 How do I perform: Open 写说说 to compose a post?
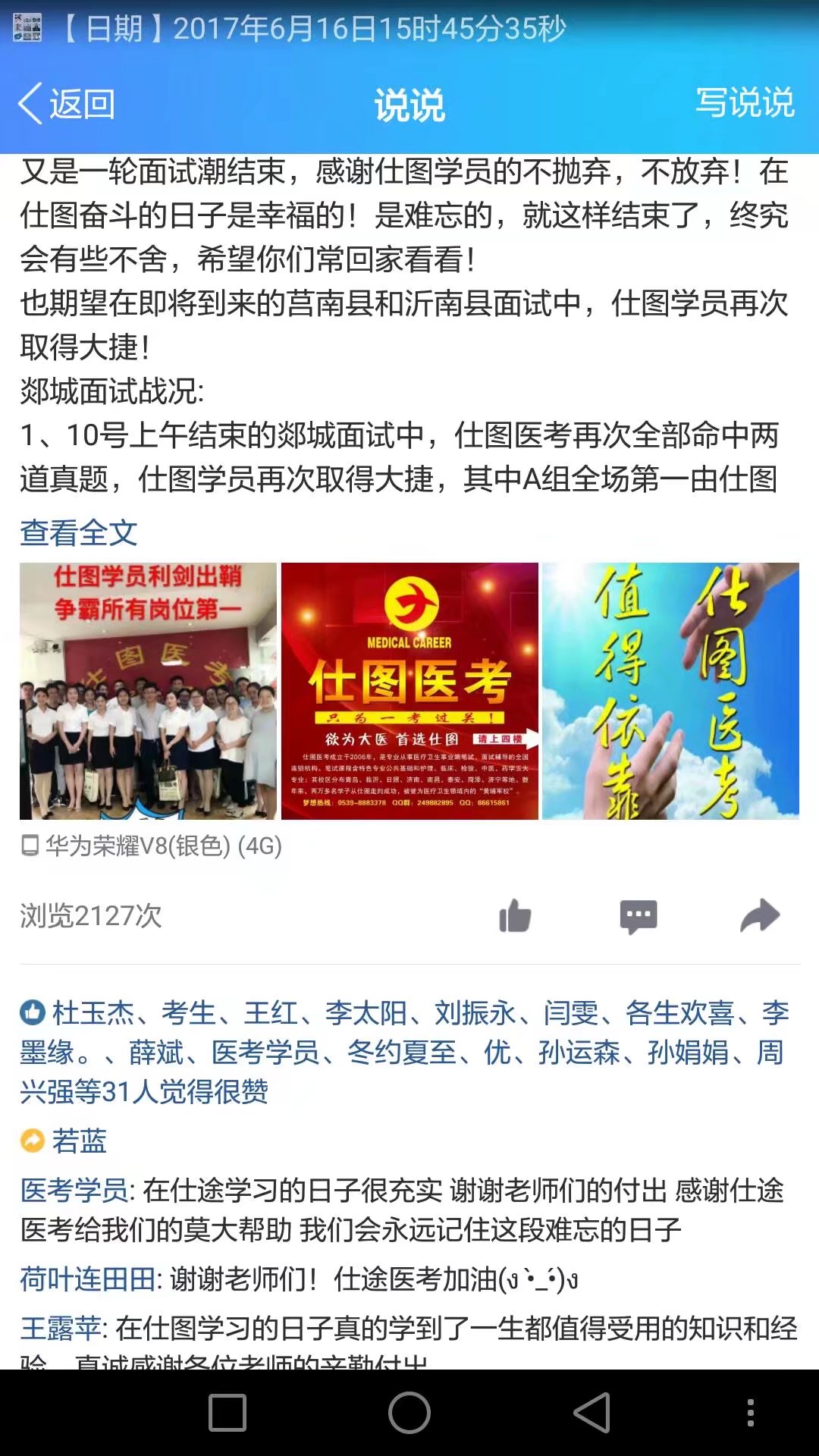tap(744, 102)
